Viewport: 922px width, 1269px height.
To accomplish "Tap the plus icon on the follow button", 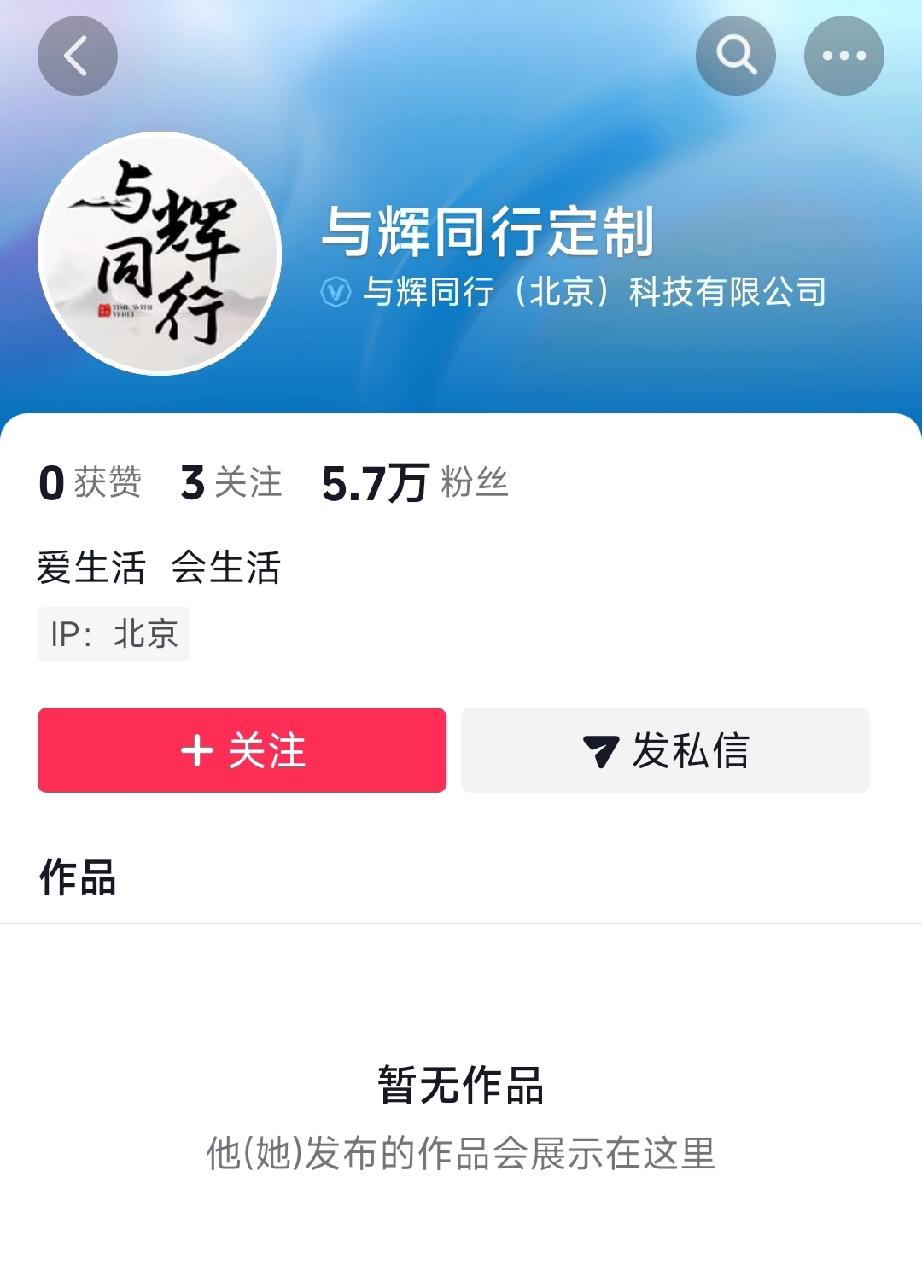I will [196, 751].
